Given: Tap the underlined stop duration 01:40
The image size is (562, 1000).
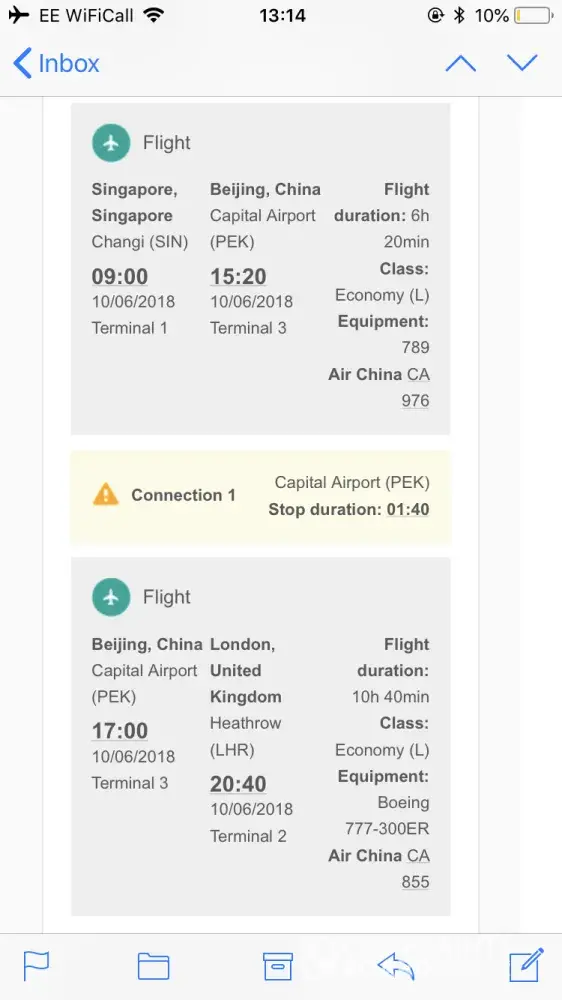Looking at the screenshot, I should click(x=408, y=510).
